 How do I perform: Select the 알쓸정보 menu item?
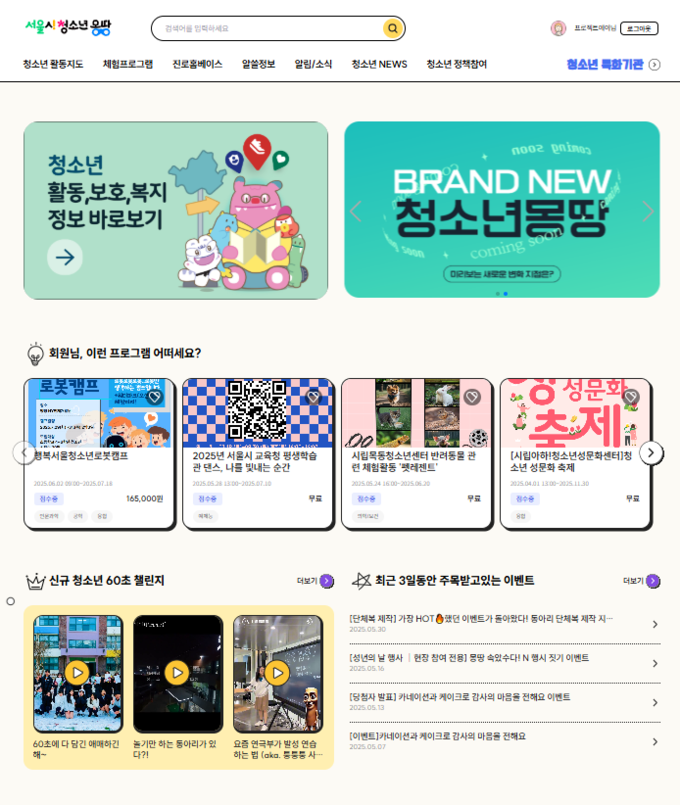coord(258,64)
